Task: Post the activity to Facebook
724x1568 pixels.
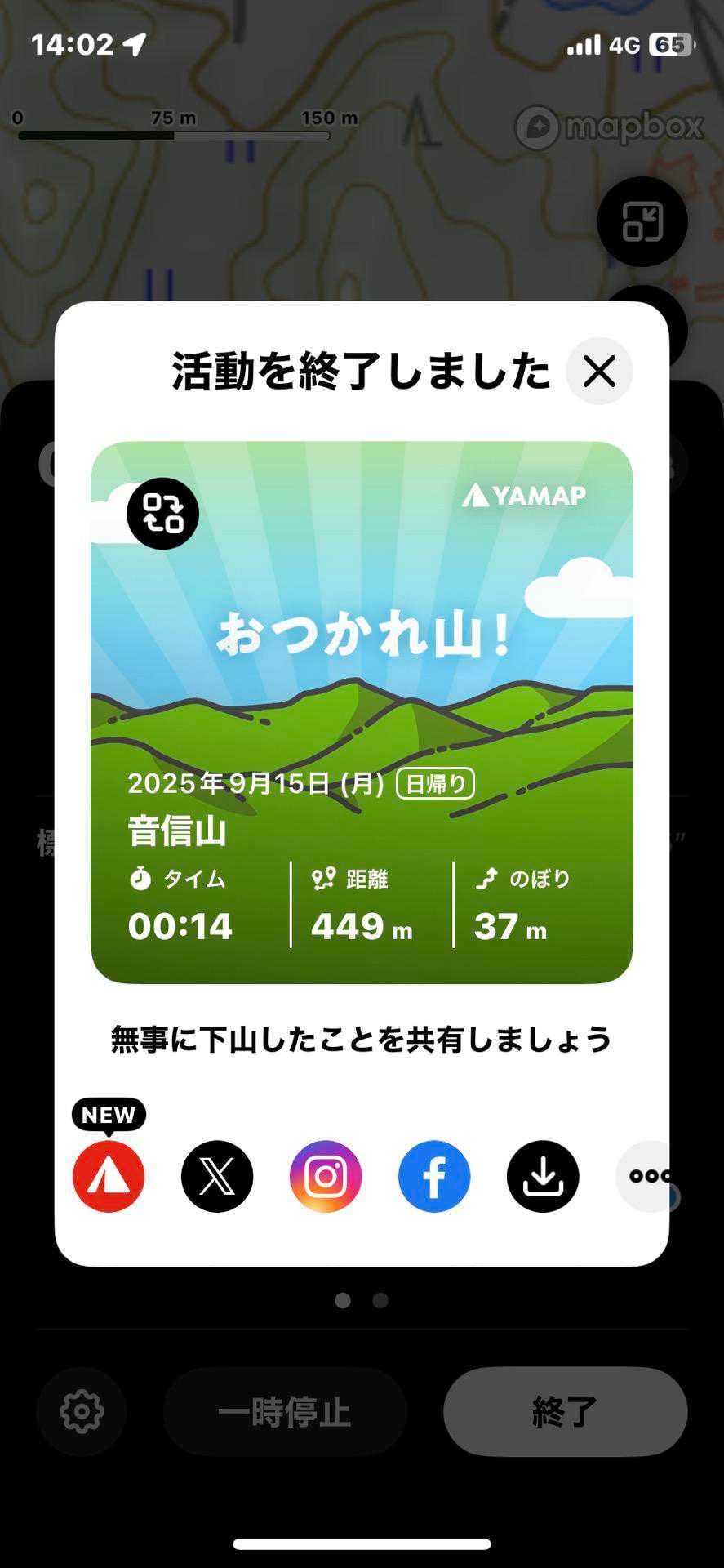Action: click(434, 1176)
